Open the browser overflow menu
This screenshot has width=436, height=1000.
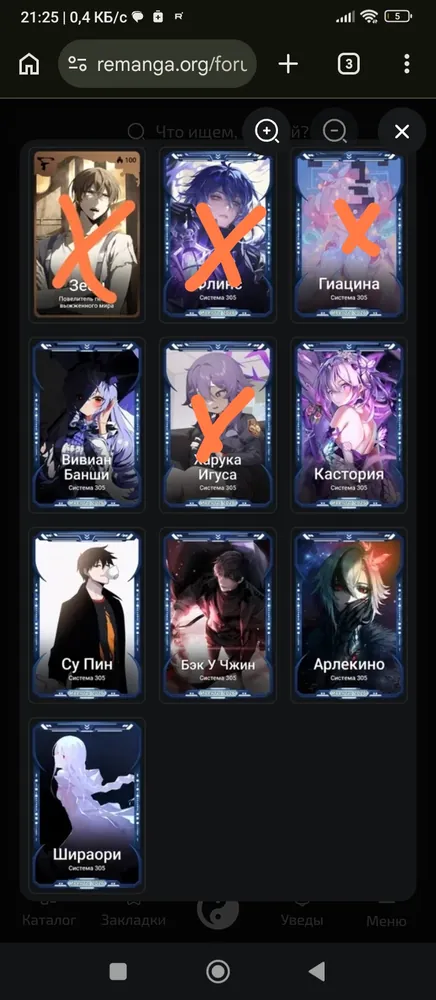407,64
